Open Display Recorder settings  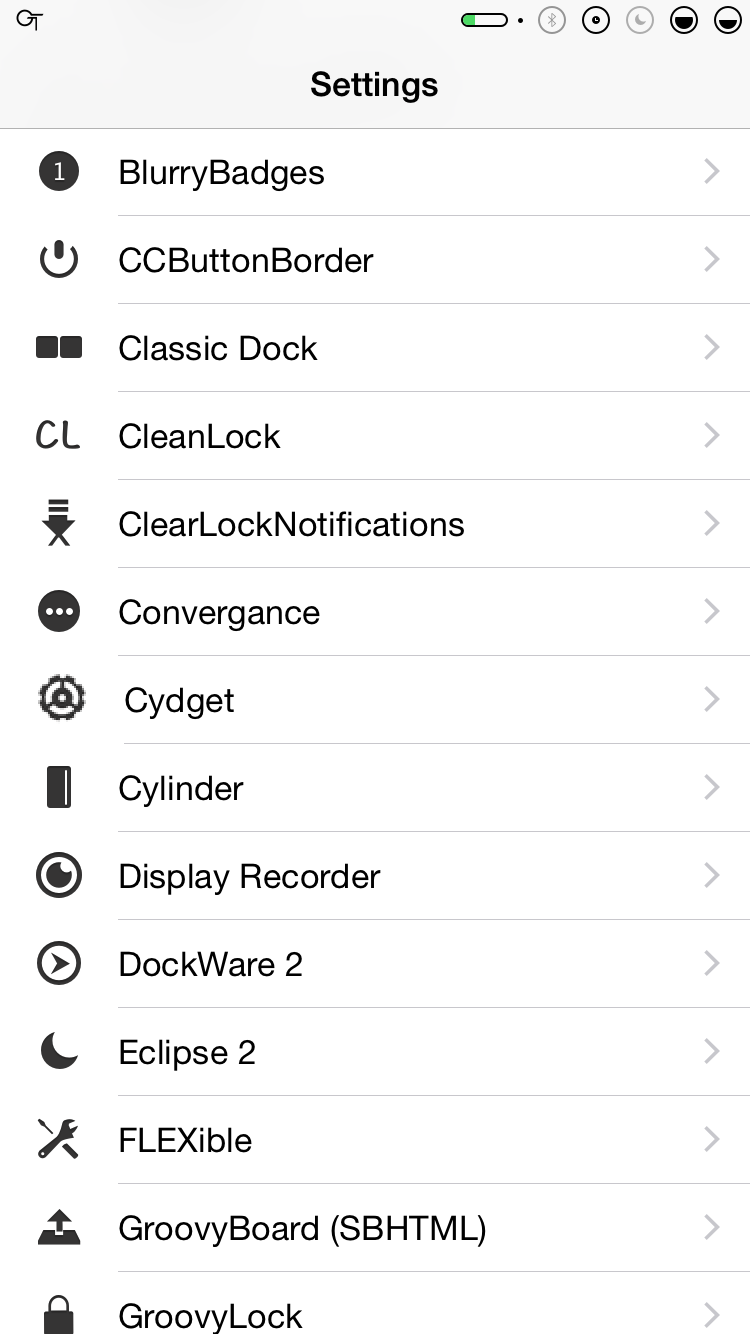[375, 876]
